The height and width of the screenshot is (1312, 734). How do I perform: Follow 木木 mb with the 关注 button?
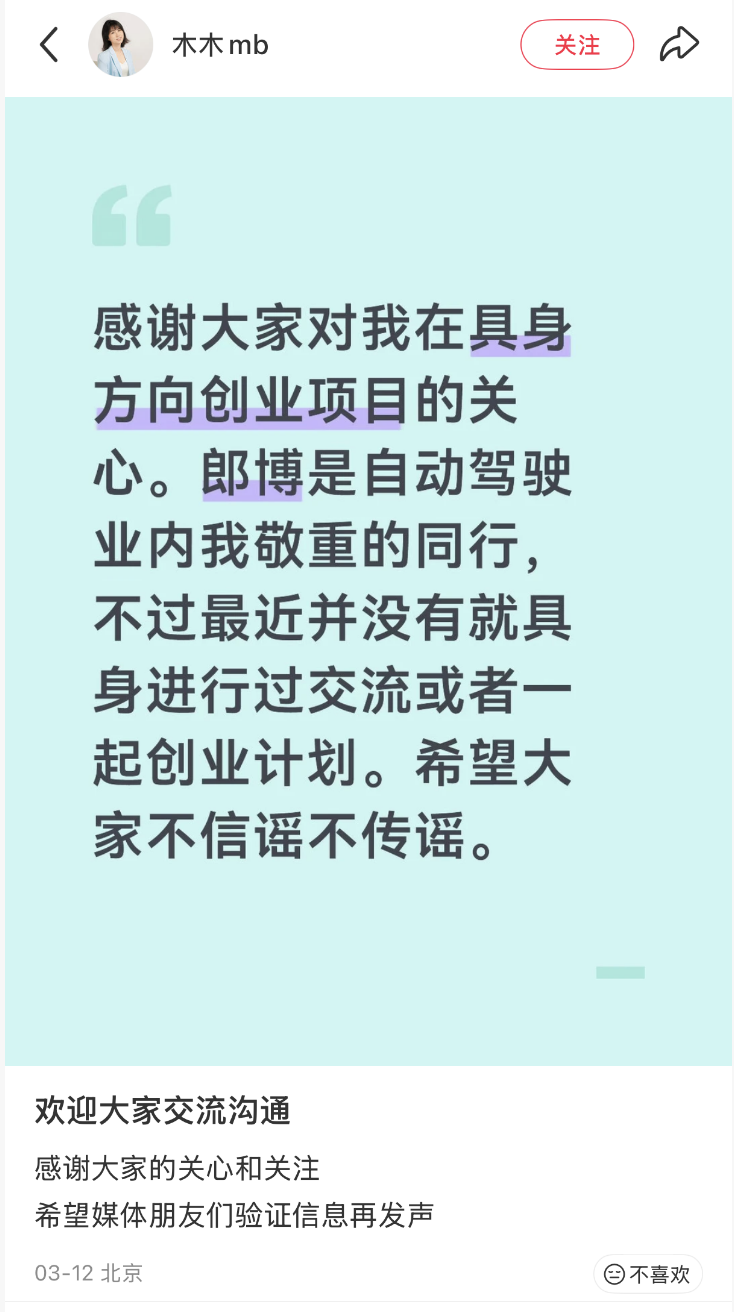tap(577, 45)
